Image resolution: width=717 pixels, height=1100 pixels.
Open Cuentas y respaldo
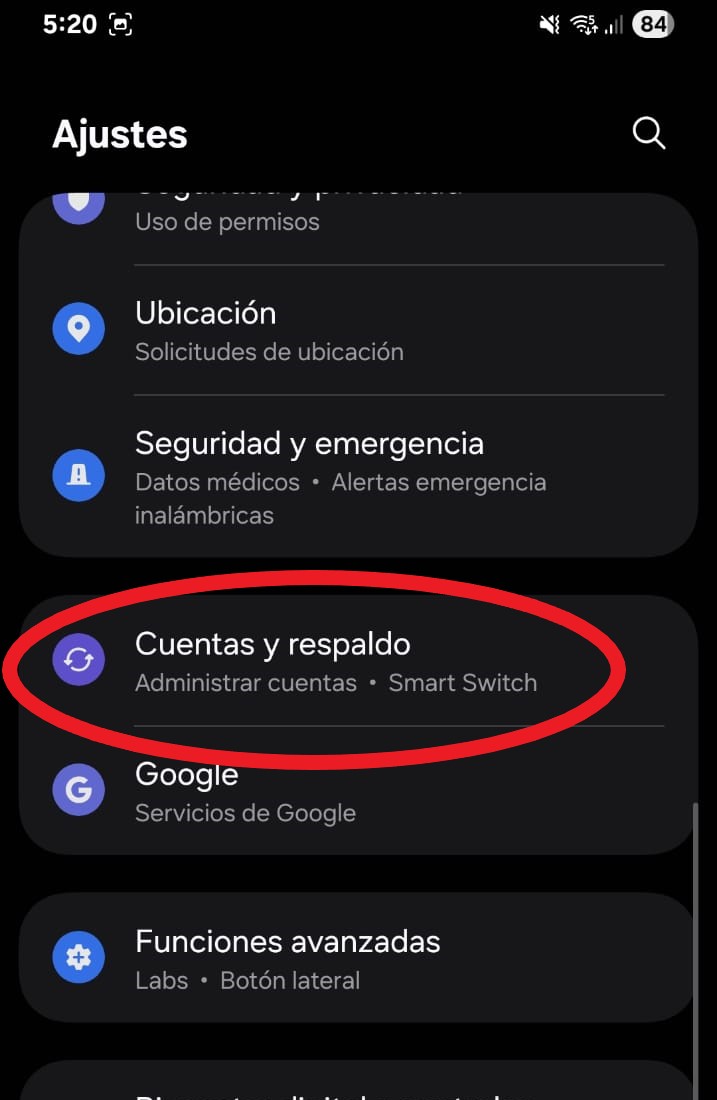[x=358, y=660]
